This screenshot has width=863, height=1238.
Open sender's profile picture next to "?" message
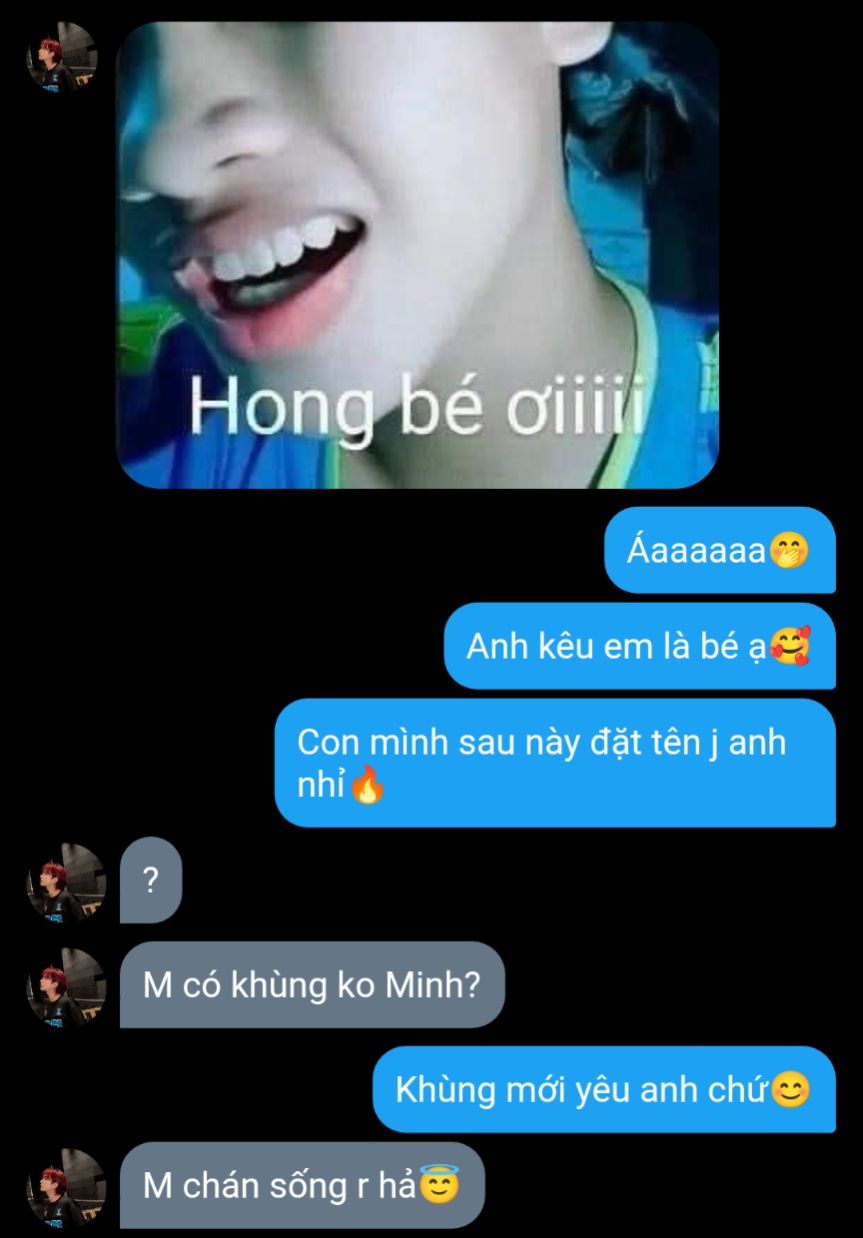[66, 881]
